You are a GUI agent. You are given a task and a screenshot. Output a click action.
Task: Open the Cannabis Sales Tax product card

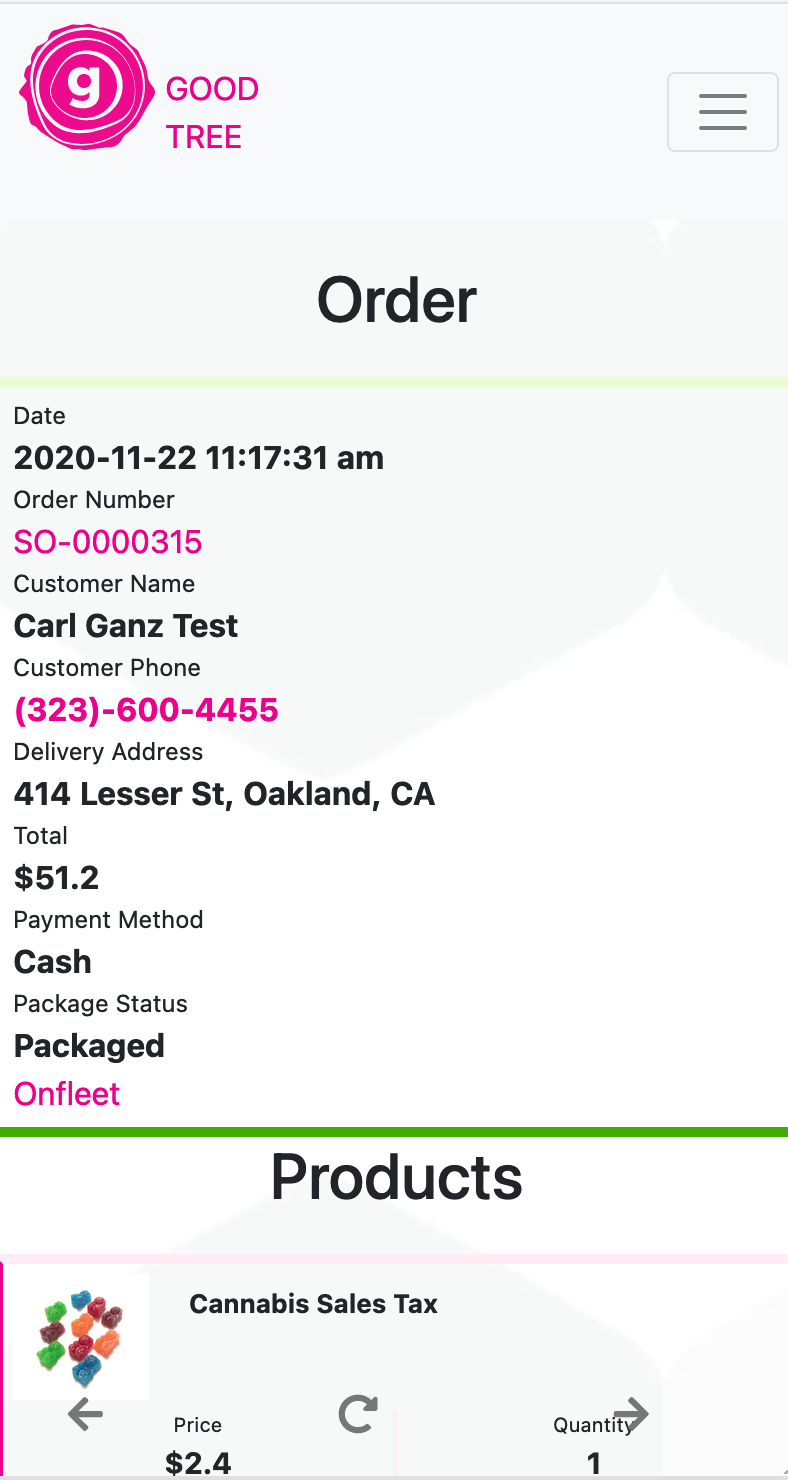click(394, 1370)
